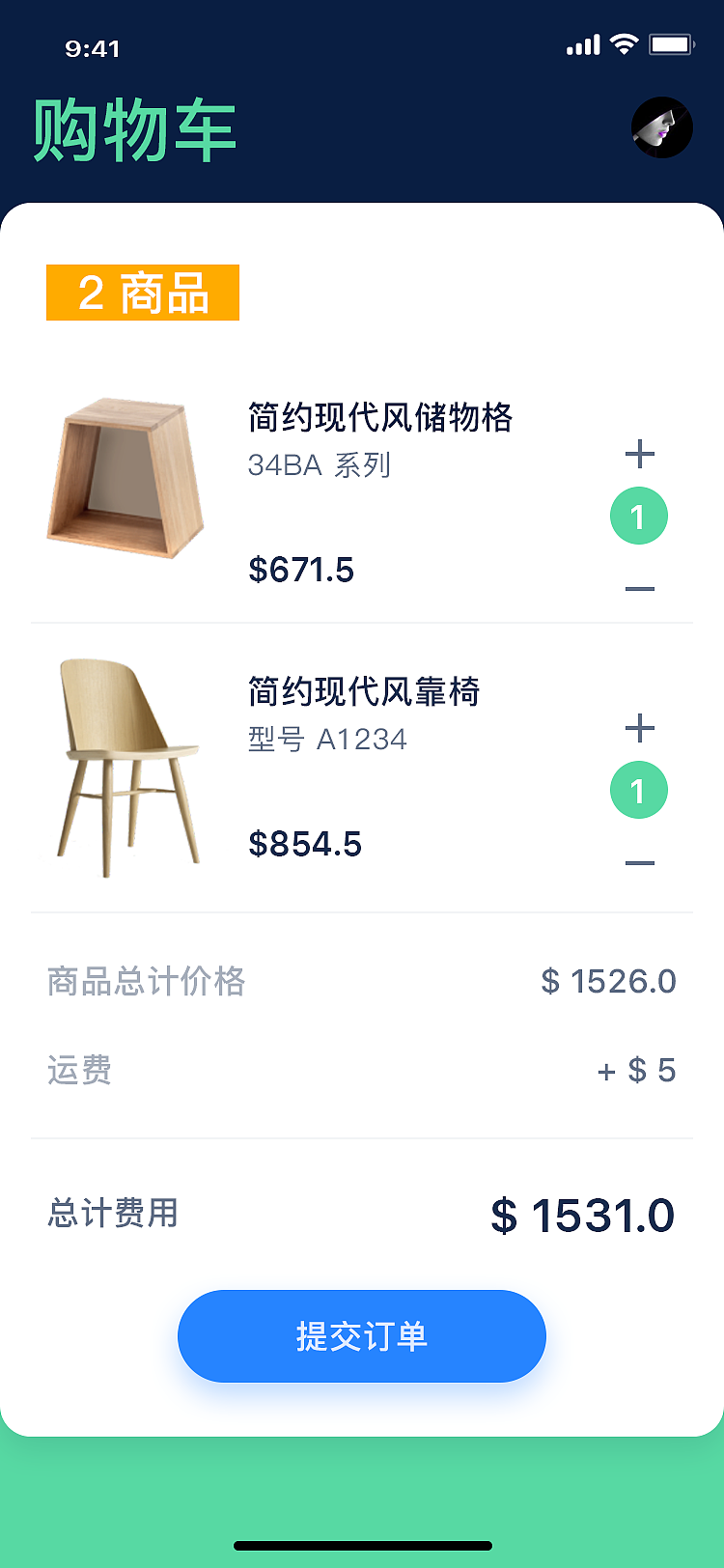Tap the green quantity badge for the chair
The height and width of the screenshot is (1568, 724).
coord(639,789)
